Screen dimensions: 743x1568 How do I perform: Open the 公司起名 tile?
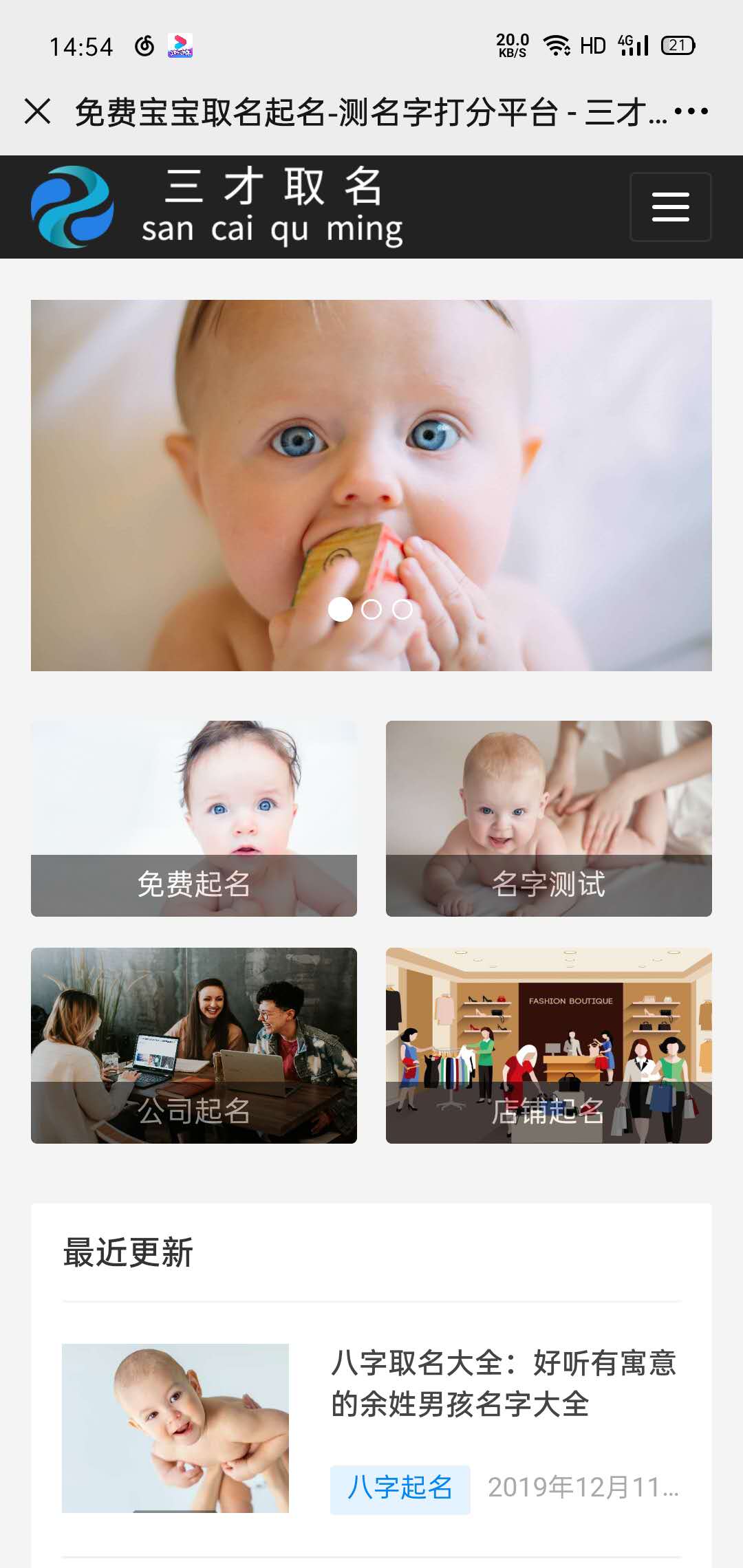tap(194, 1045)
